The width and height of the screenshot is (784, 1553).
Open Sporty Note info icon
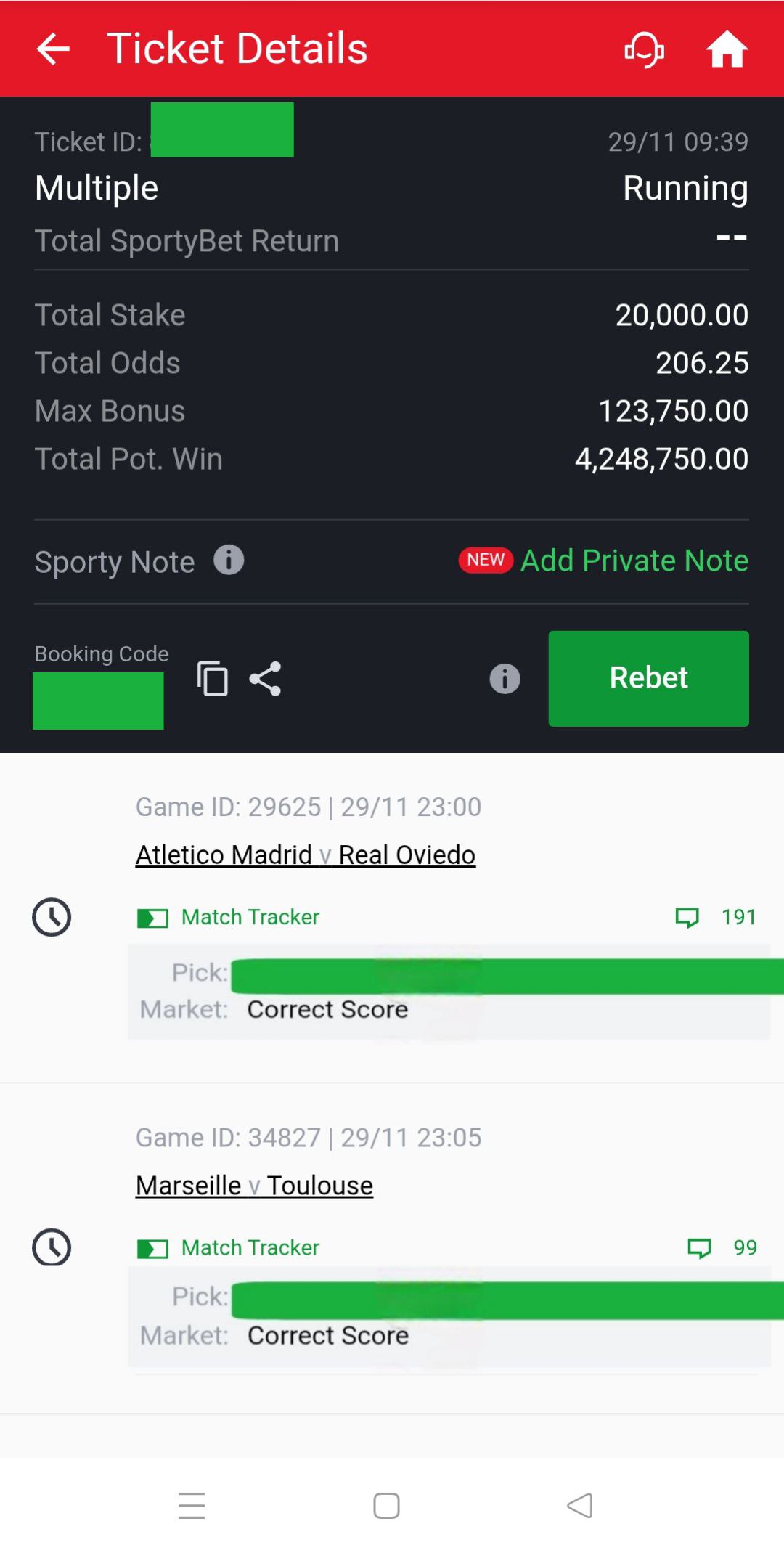tap(229, 561)
